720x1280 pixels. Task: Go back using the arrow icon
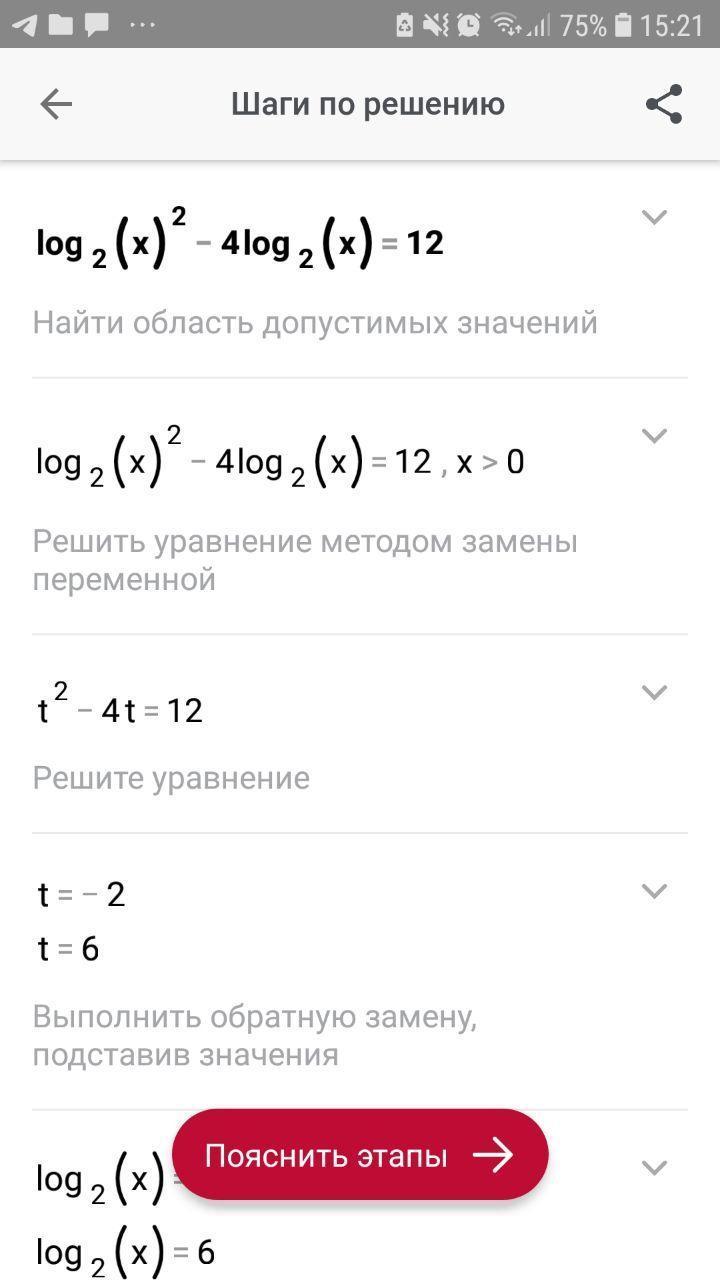pos(56,104)
